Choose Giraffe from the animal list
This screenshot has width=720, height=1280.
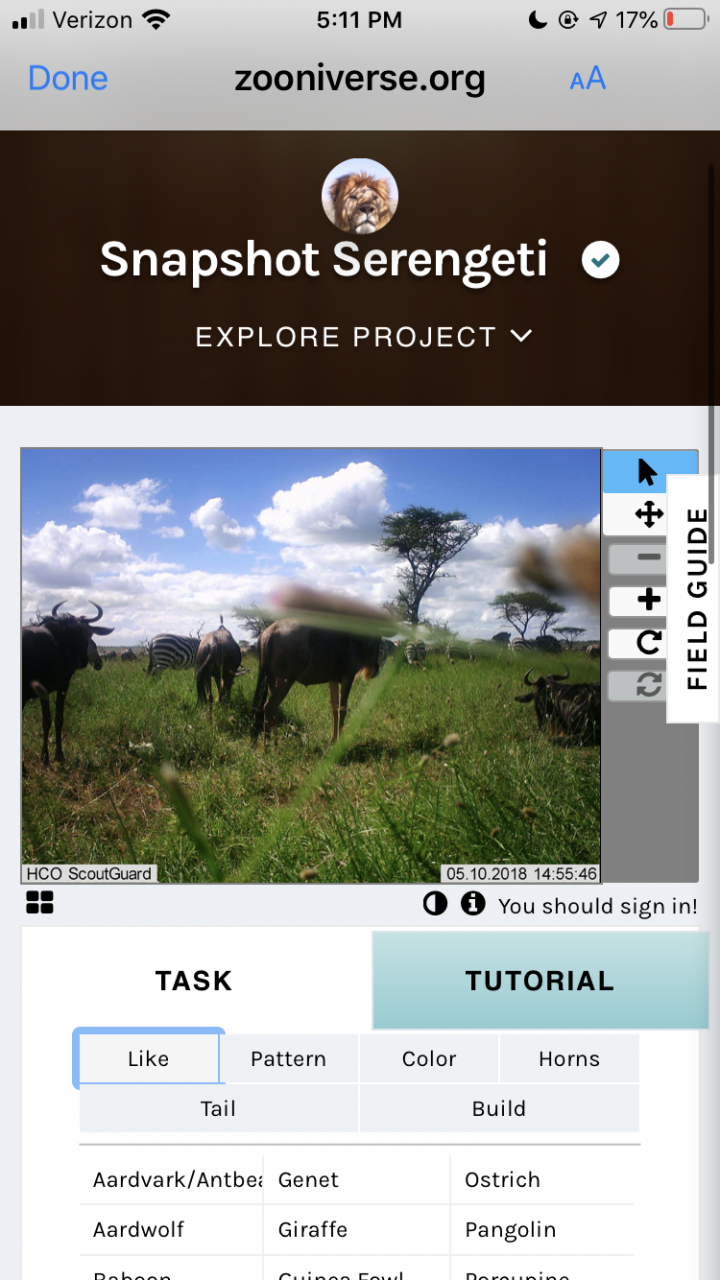pyautogui.click(x=313, y=1229)
